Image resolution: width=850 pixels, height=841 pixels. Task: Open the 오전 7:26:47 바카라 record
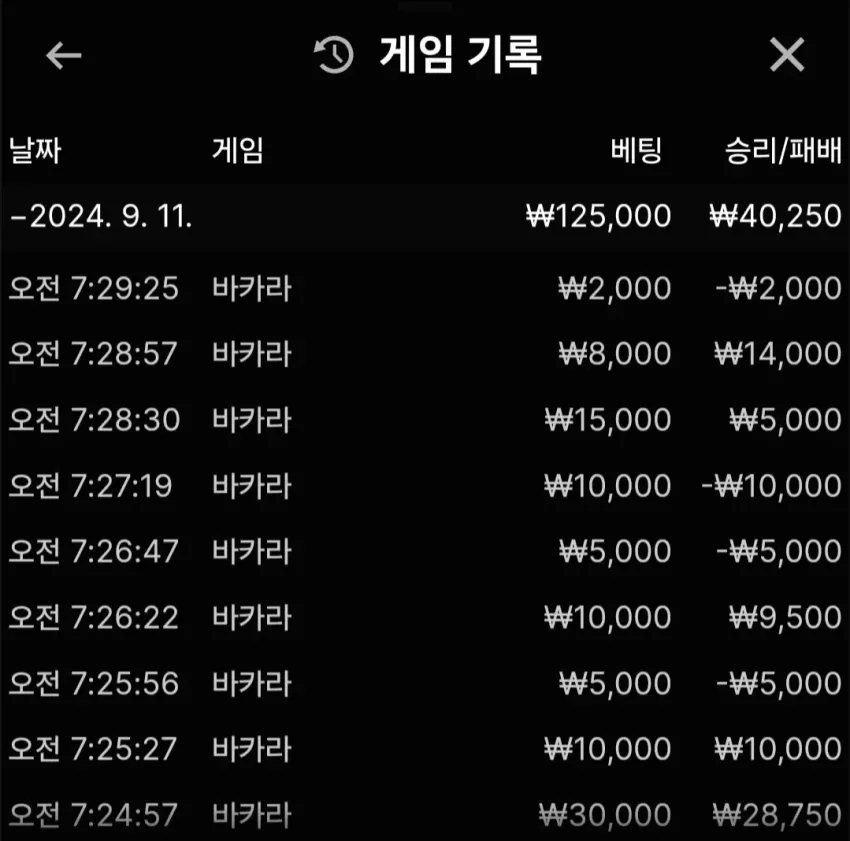425,551
